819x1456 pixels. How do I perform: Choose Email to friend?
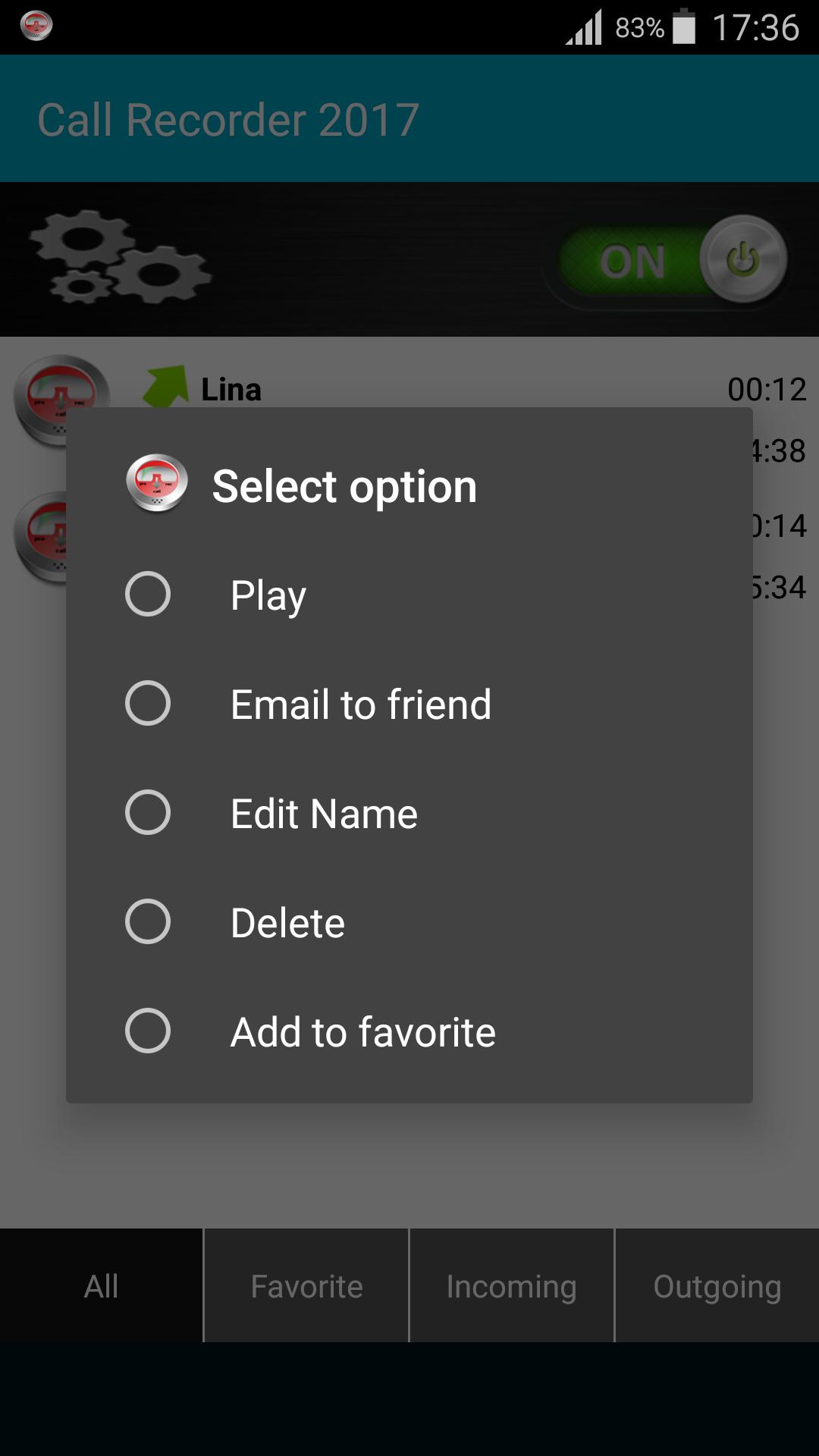point(361,704)
